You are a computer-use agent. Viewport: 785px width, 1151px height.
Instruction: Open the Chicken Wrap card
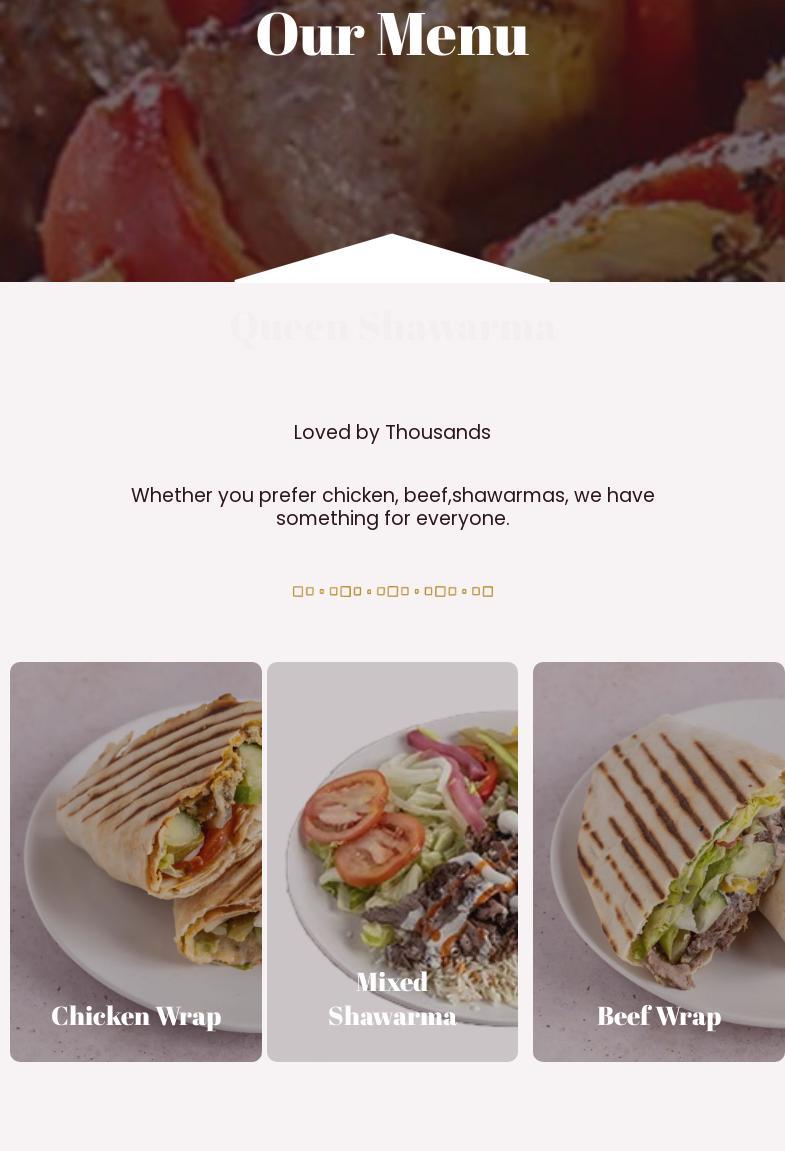136,861
